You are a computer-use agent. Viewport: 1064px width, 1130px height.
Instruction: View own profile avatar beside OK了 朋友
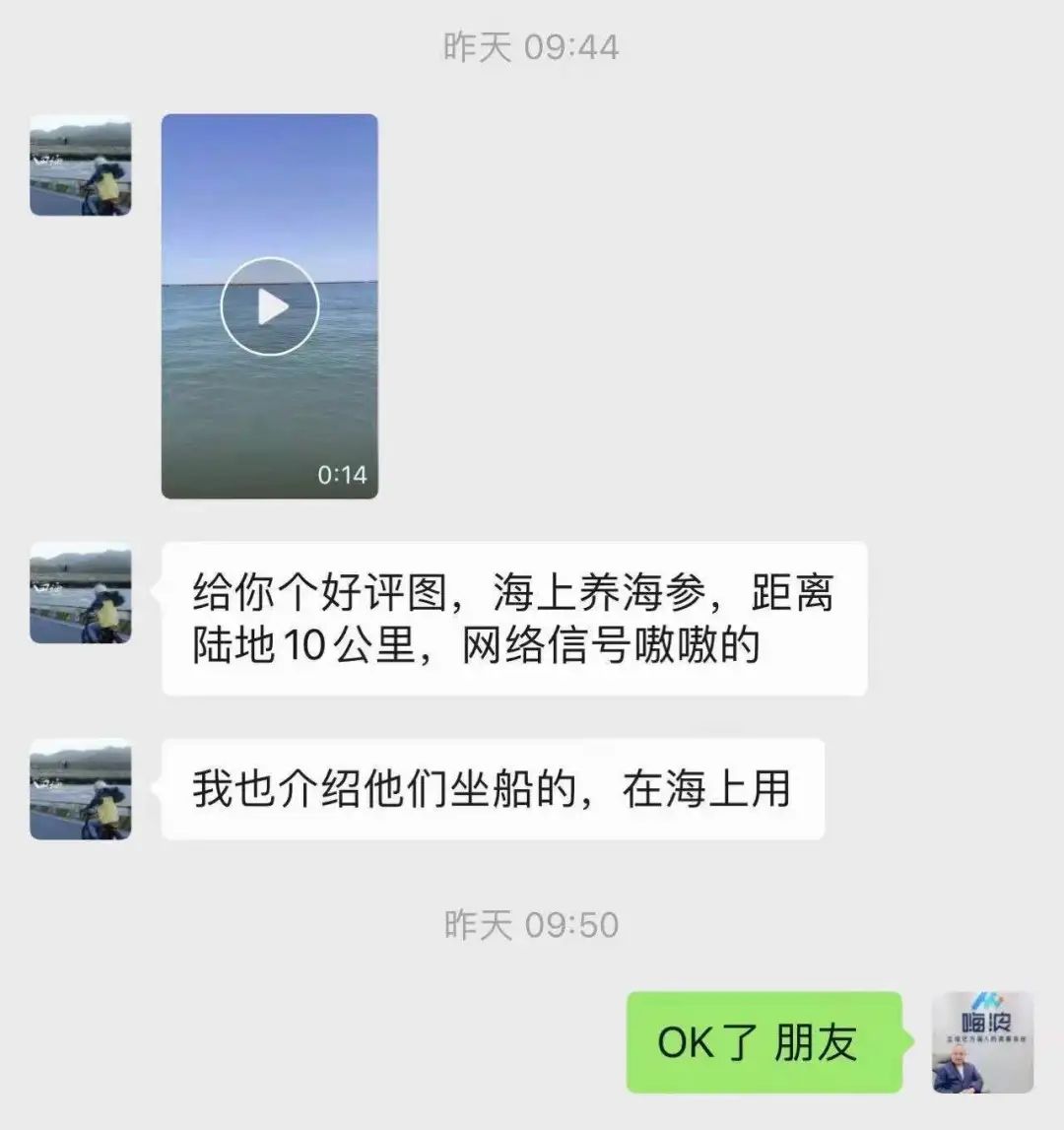(982, 1042)
